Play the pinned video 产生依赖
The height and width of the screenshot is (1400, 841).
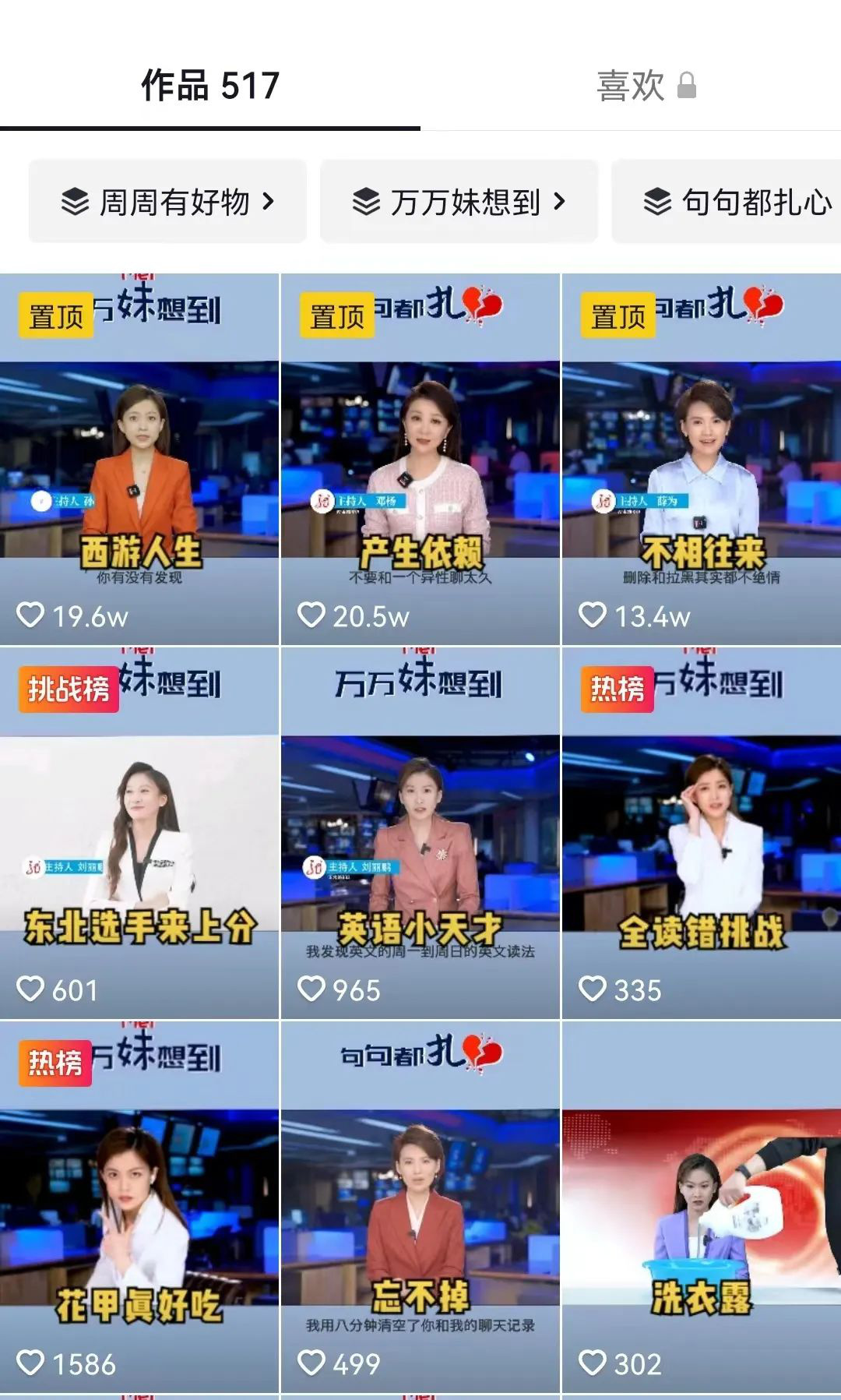point(420,460)
